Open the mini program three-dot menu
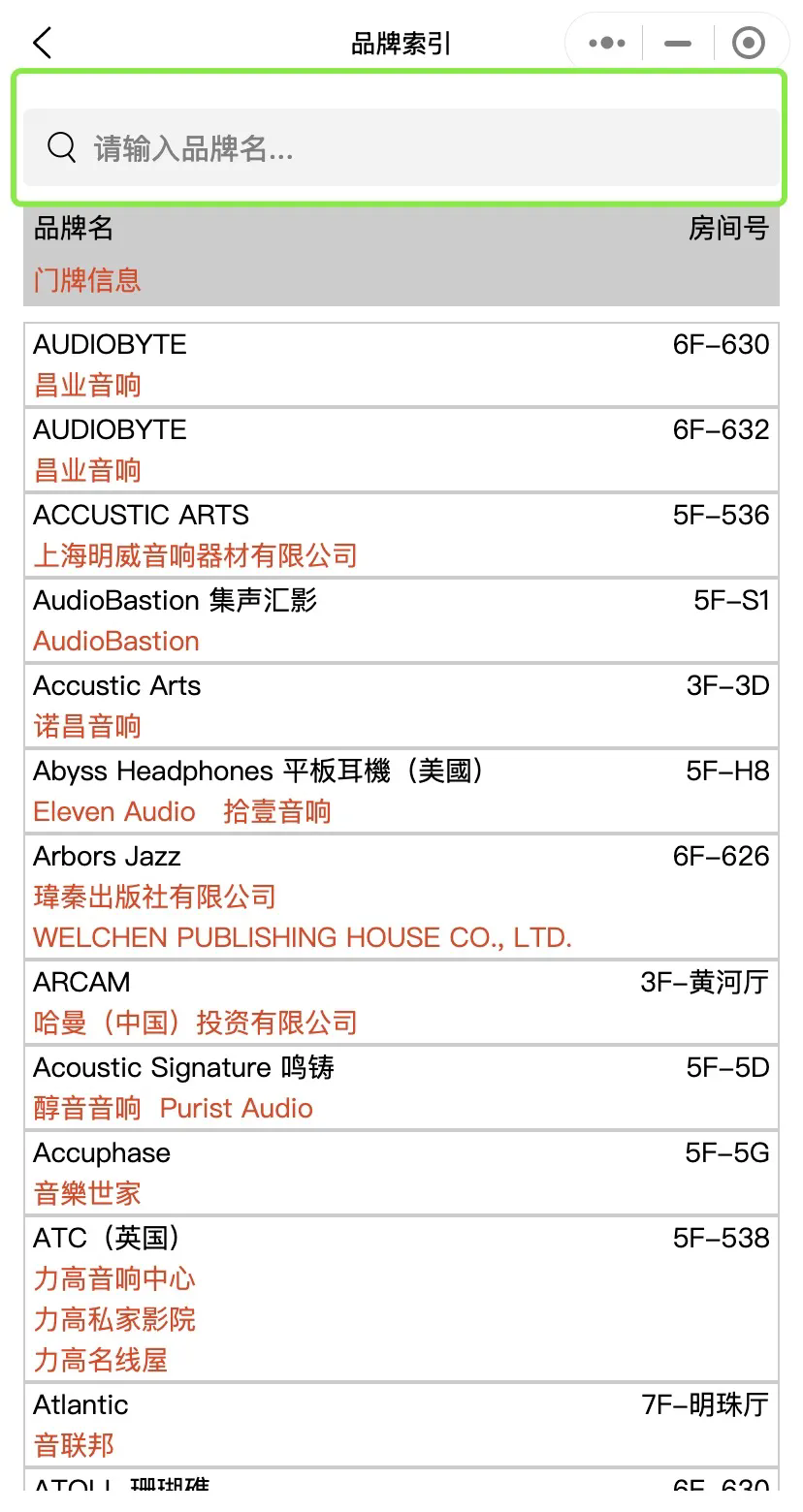This screenshot has width=803, height=1512. (607, 44)
